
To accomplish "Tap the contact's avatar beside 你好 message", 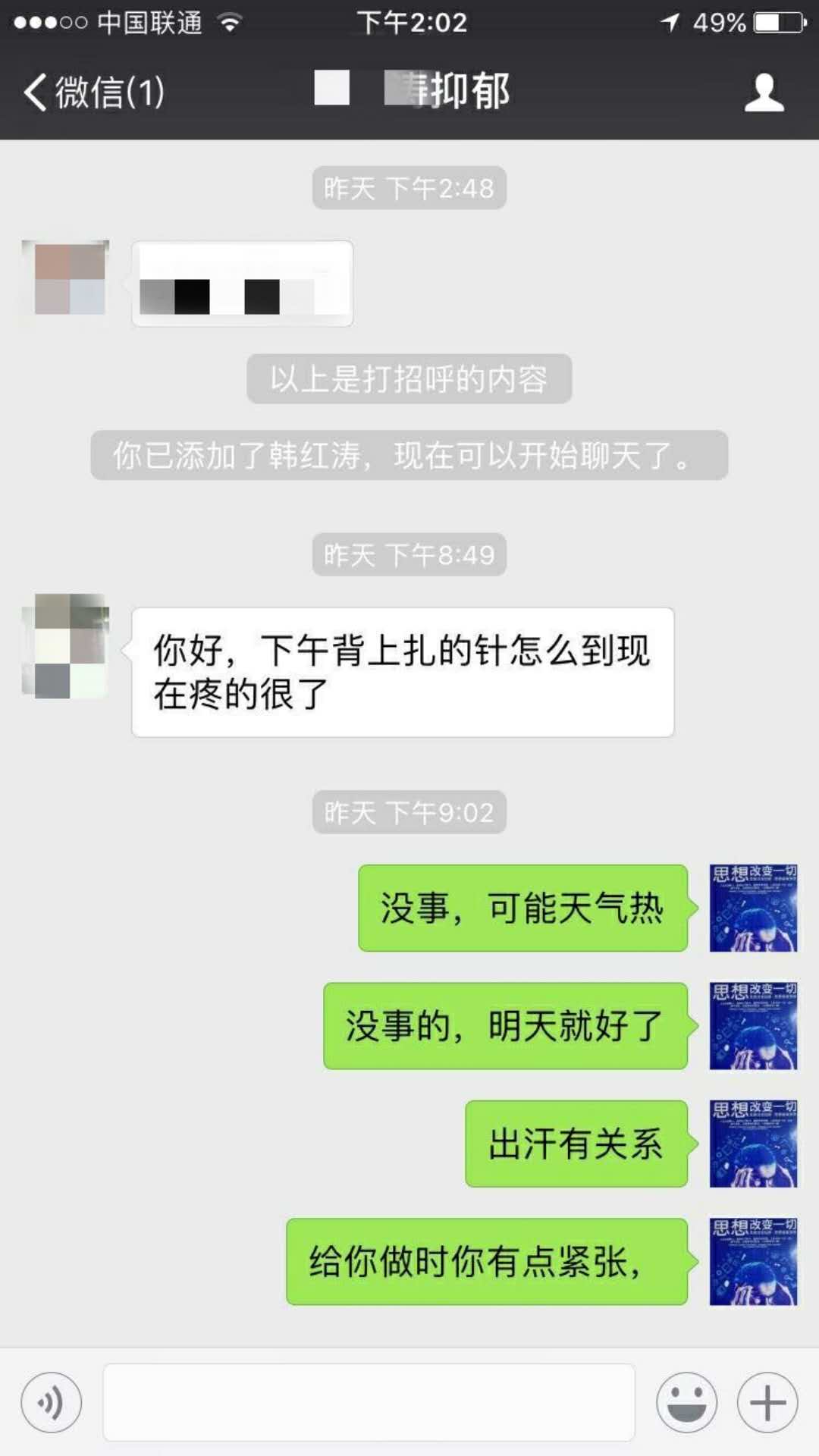I will pos(65,646).
